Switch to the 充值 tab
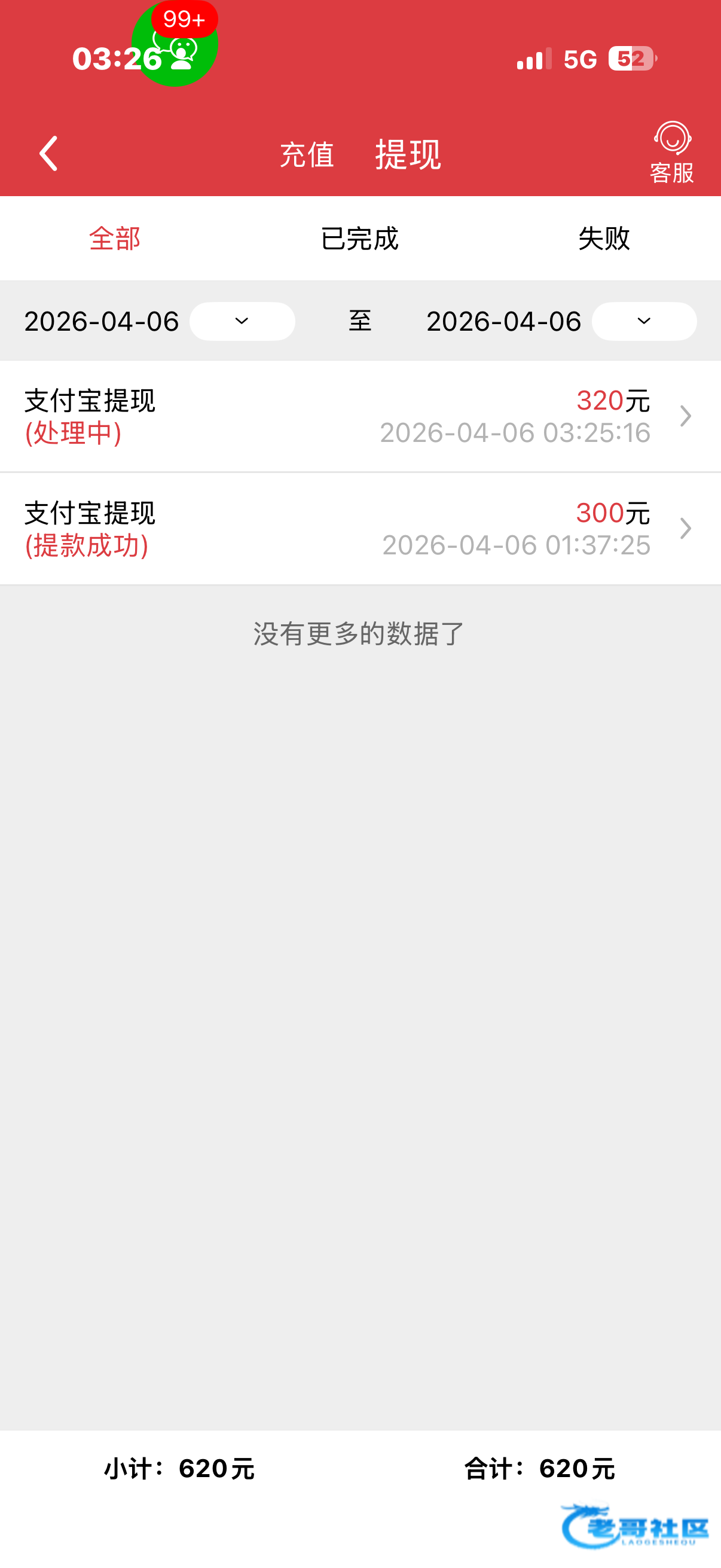The width and height of the screenshot is (721, 1568). 307,155
